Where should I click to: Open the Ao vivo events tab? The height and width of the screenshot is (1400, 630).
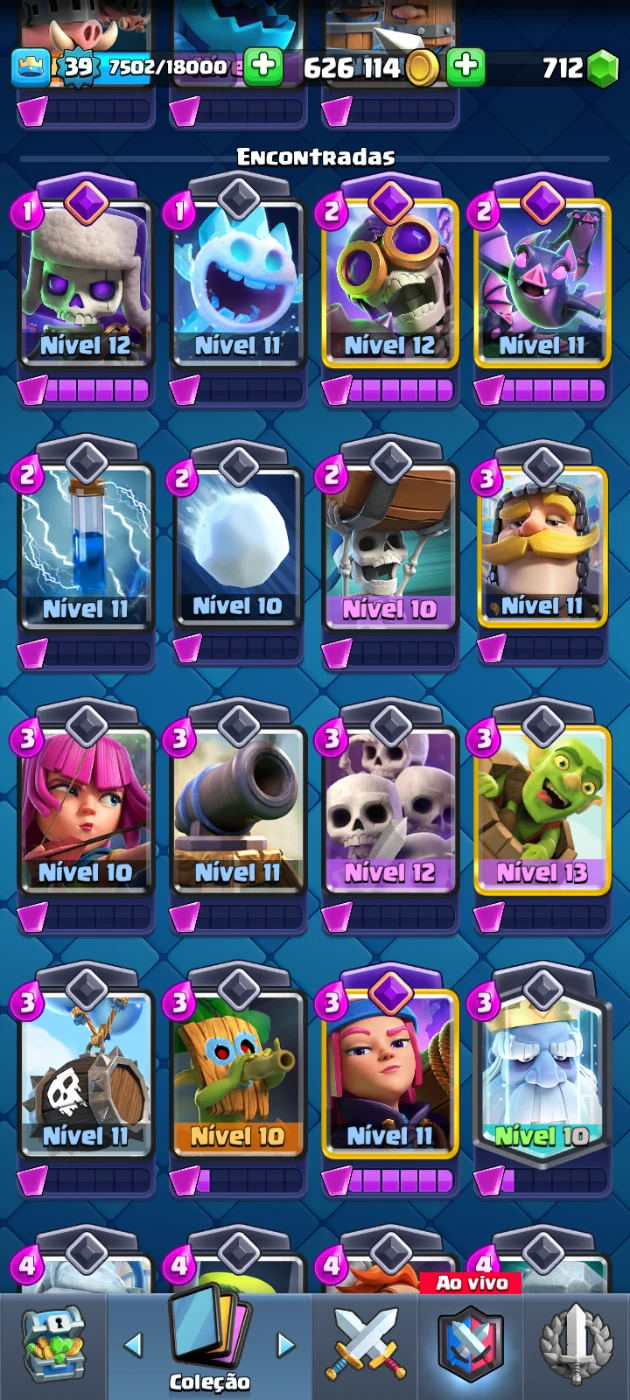(470, 1340)
